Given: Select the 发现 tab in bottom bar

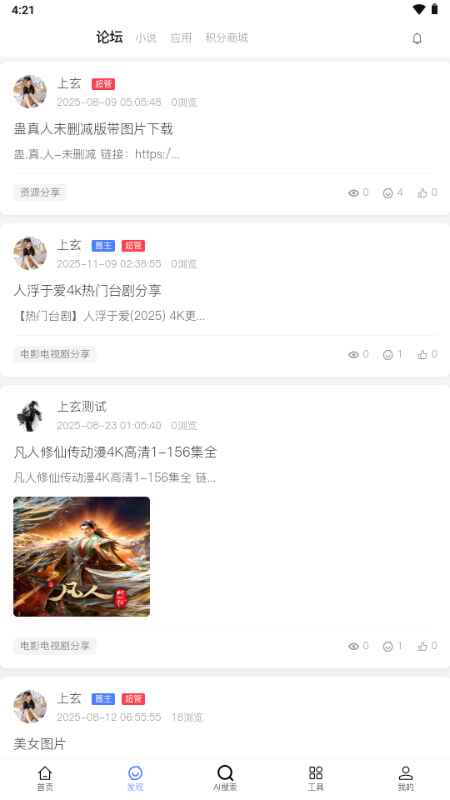Looking at the screenshot, I should click(x=135, y=779).
